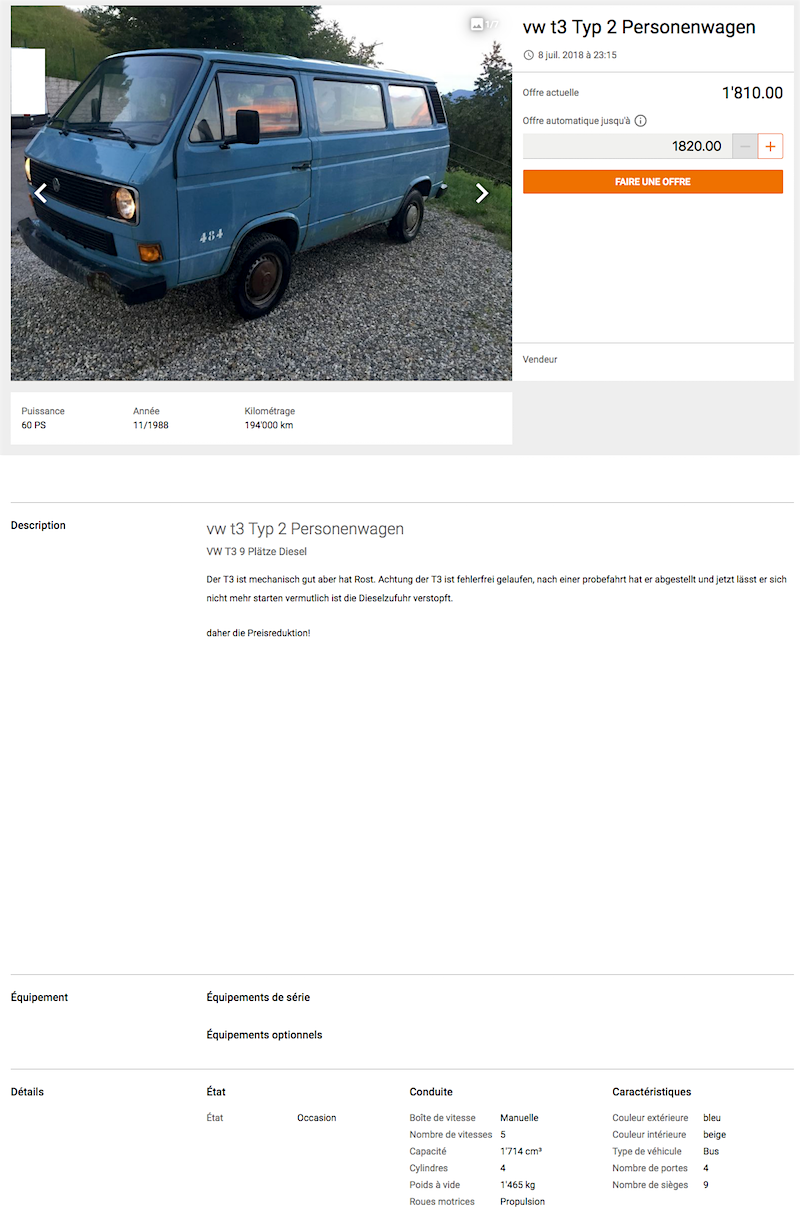The width and height of the screenshot is (800, 1223).
Task: Edit the automatic bid amount field
Action: coord(628,146)
